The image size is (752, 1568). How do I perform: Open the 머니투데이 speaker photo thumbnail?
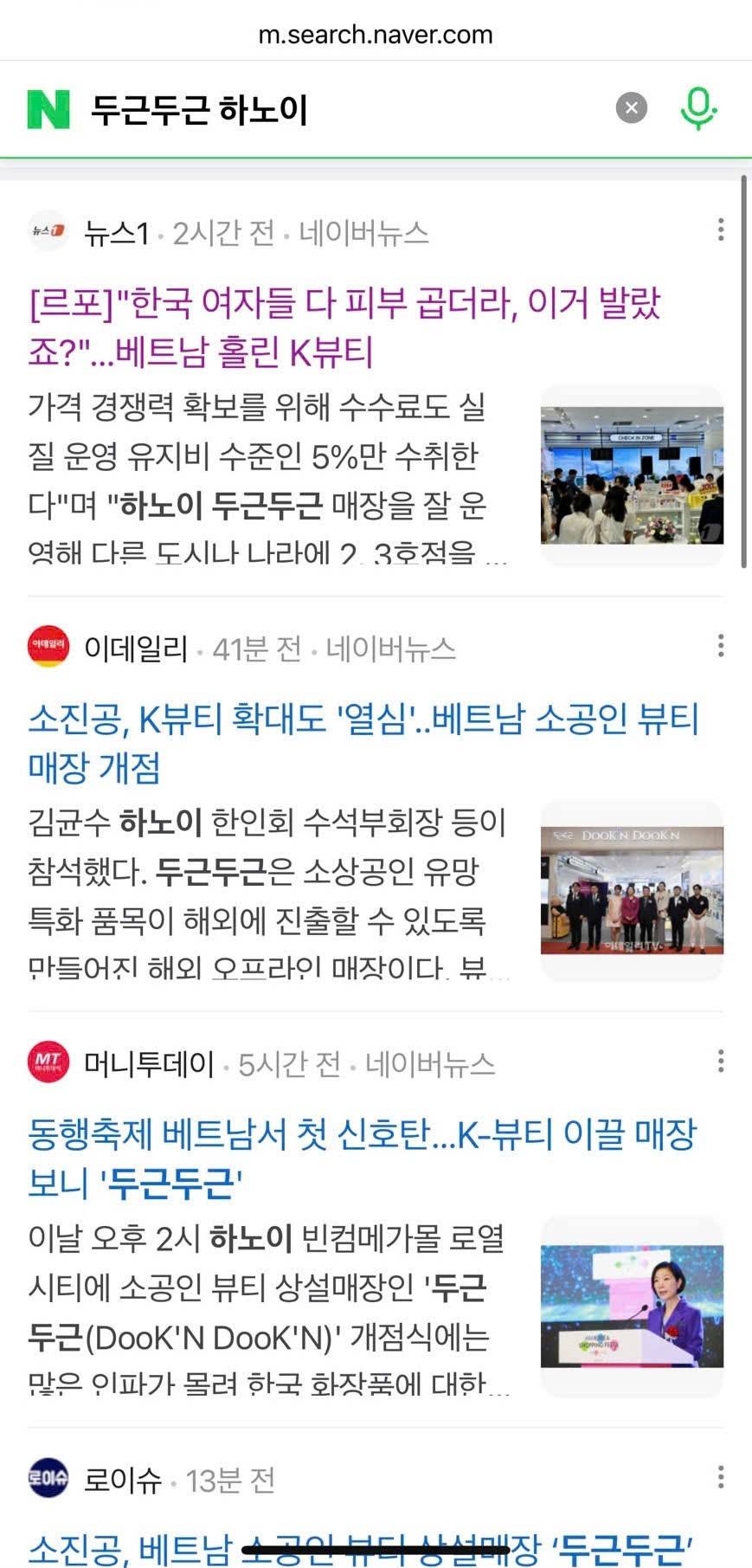(631, 1306)
